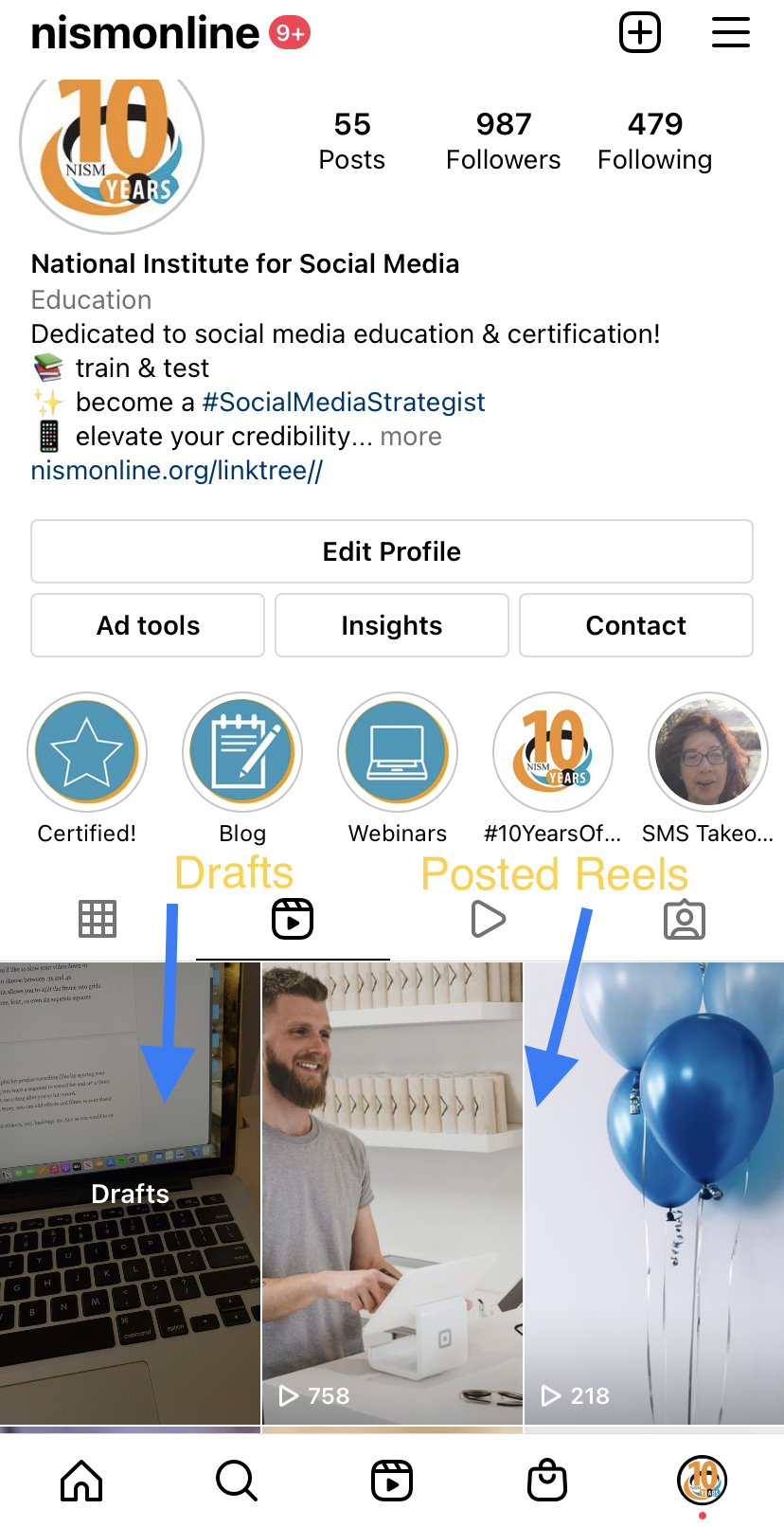Open the Shop tab in bottom bar
The height and width of the screenshot is (1527, 784).
547,1481
